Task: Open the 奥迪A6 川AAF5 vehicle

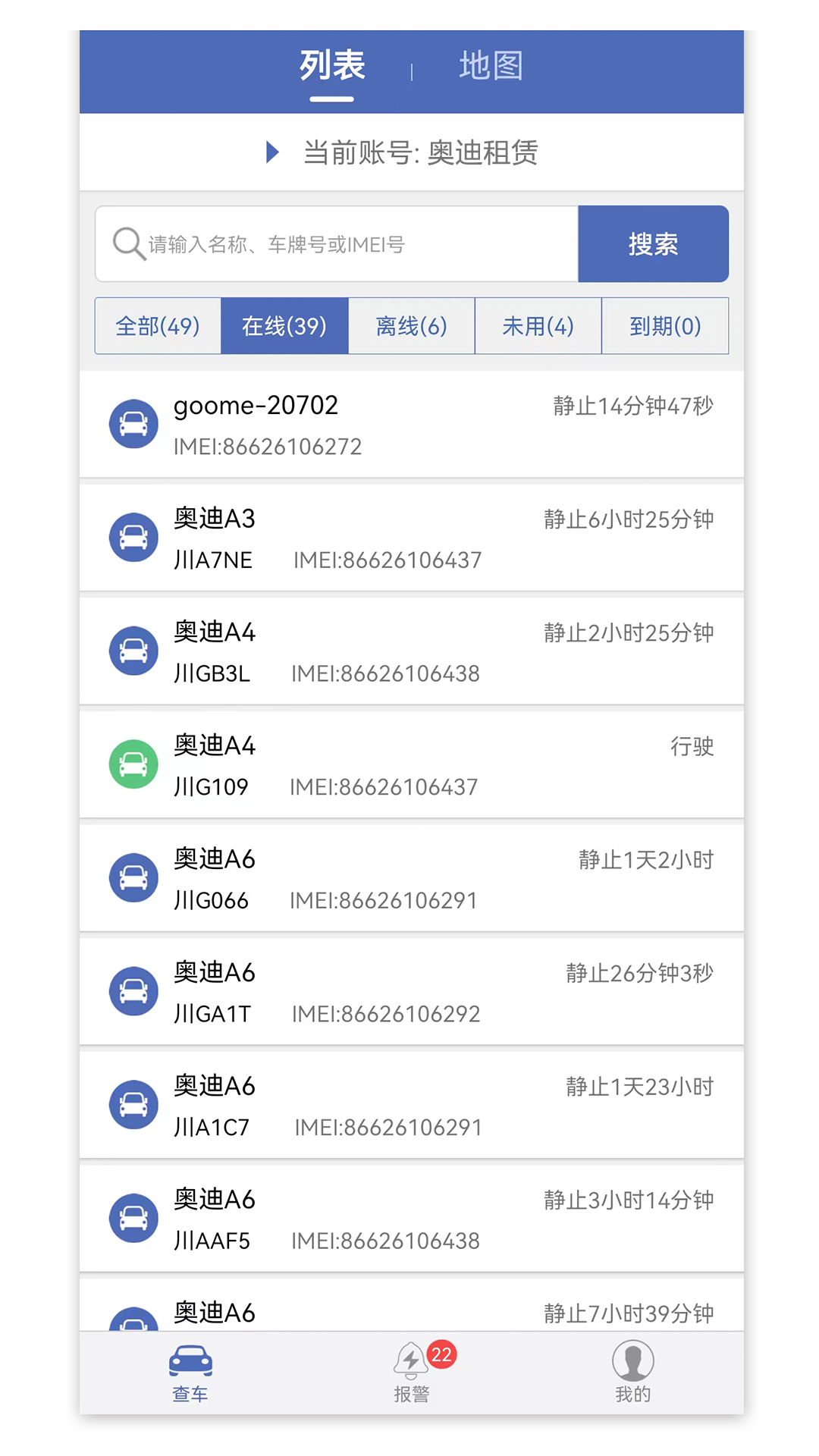Action: (x=411, y=1219)
